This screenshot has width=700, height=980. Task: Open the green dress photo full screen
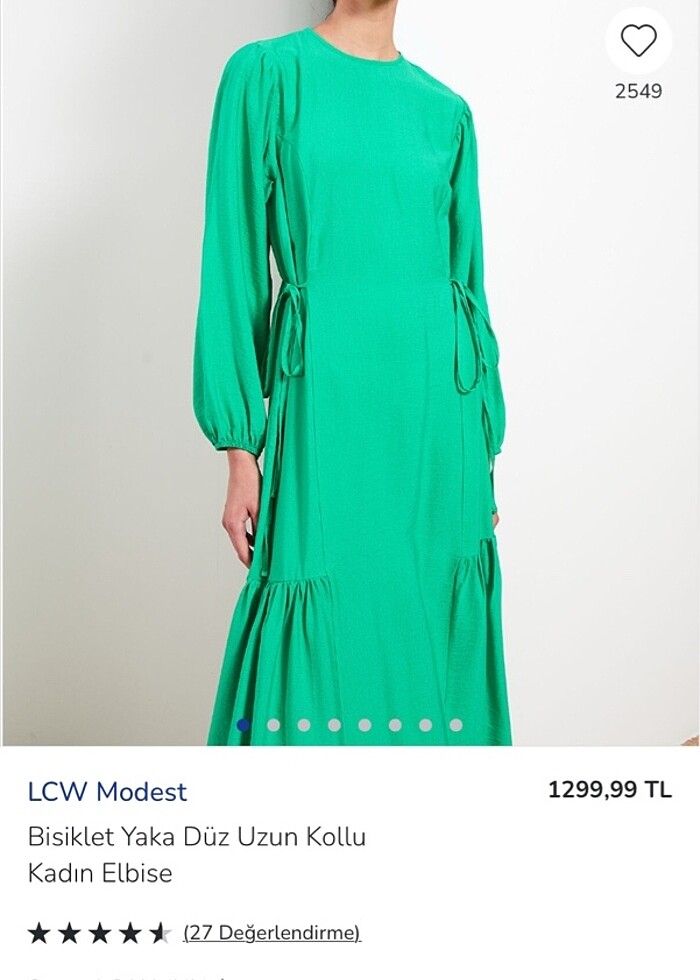click(x=350, y=380)
